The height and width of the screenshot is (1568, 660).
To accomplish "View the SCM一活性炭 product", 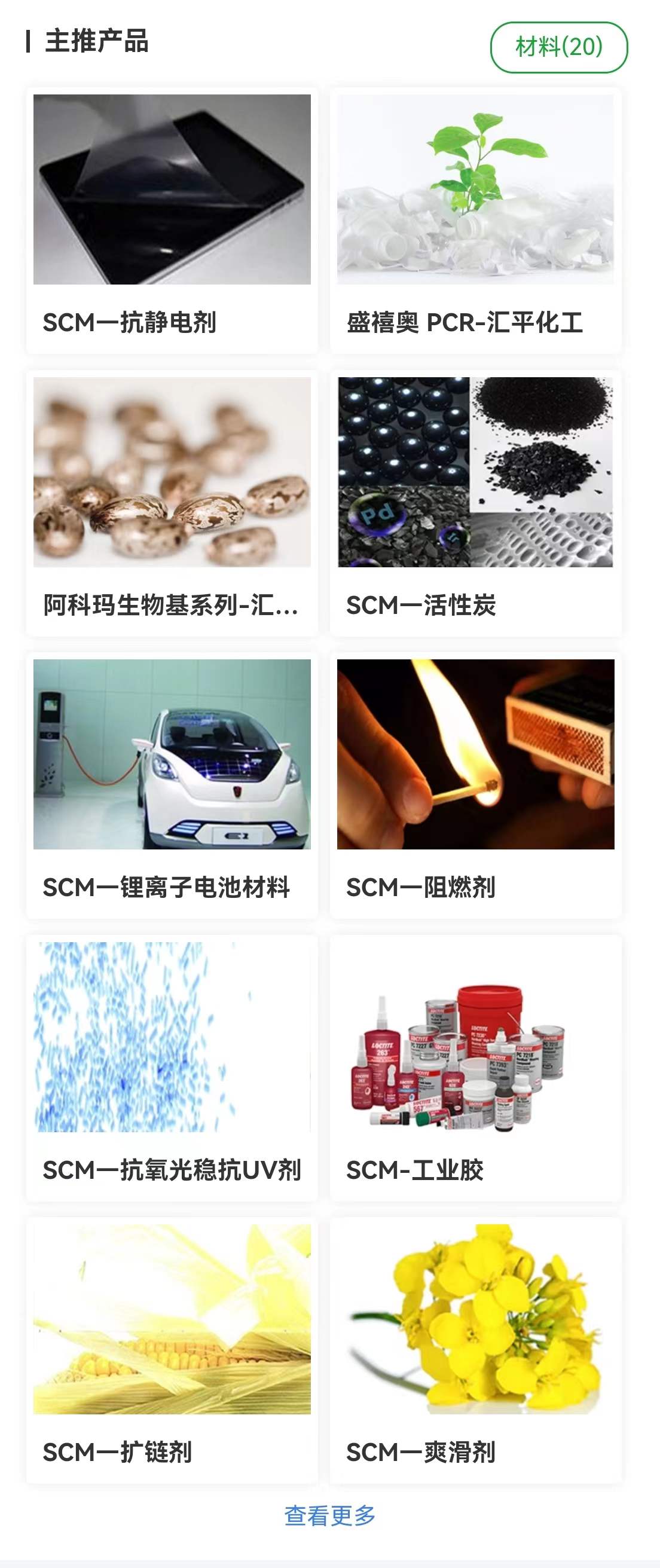I will (475, 503).
